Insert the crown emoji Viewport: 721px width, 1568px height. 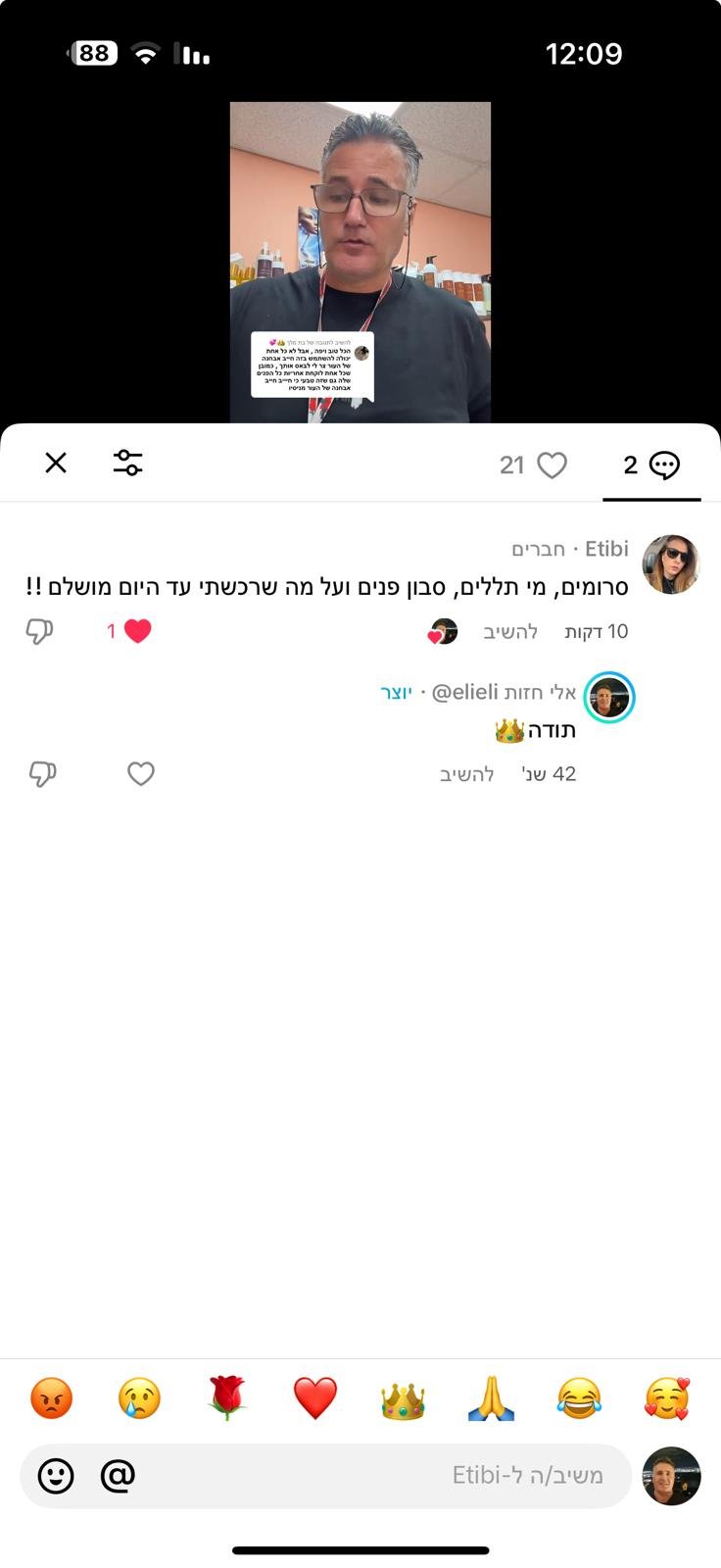[403, 1400]
